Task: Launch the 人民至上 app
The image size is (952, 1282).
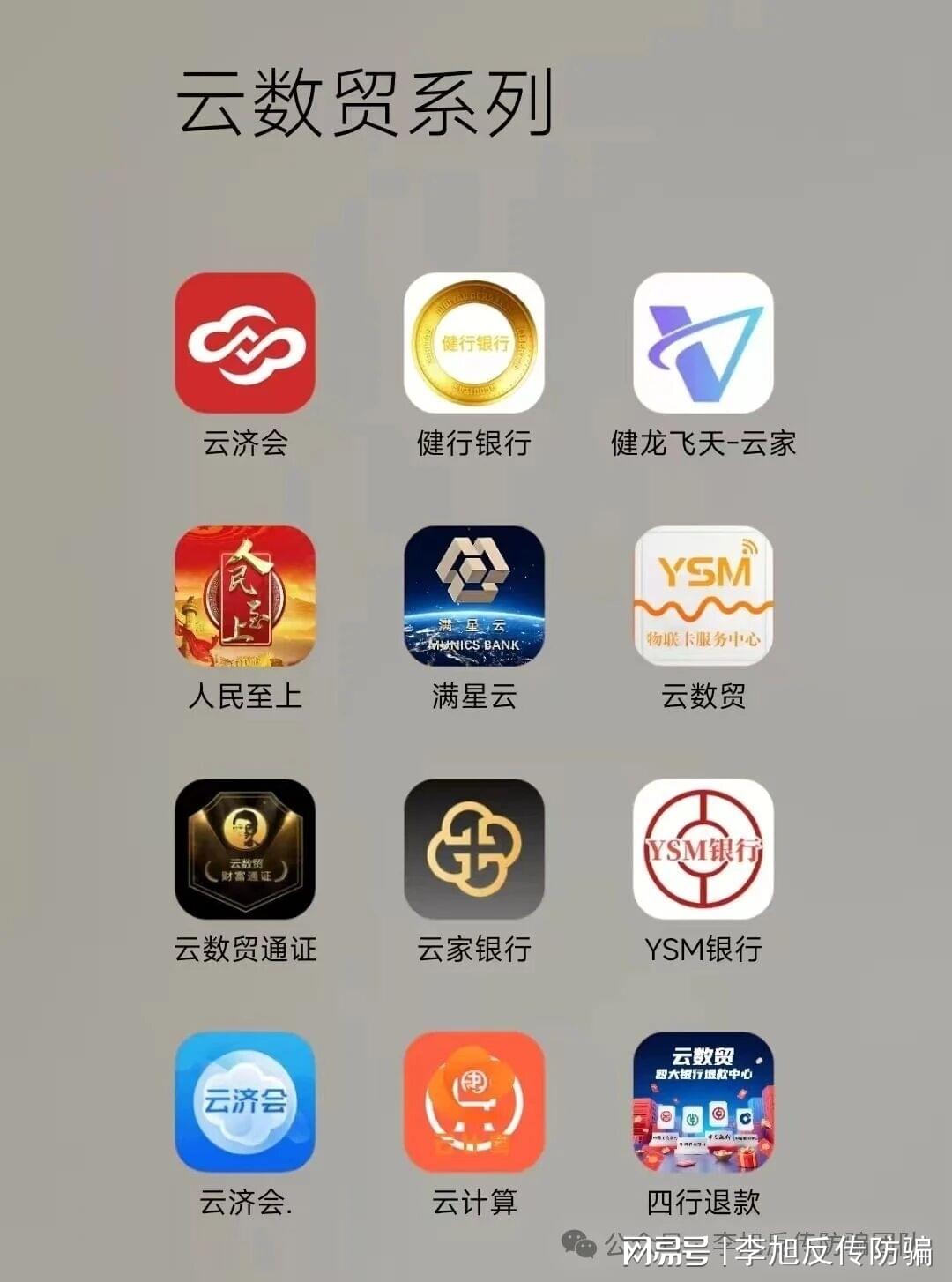Action: pyautogui.click(x=245, y=596)
